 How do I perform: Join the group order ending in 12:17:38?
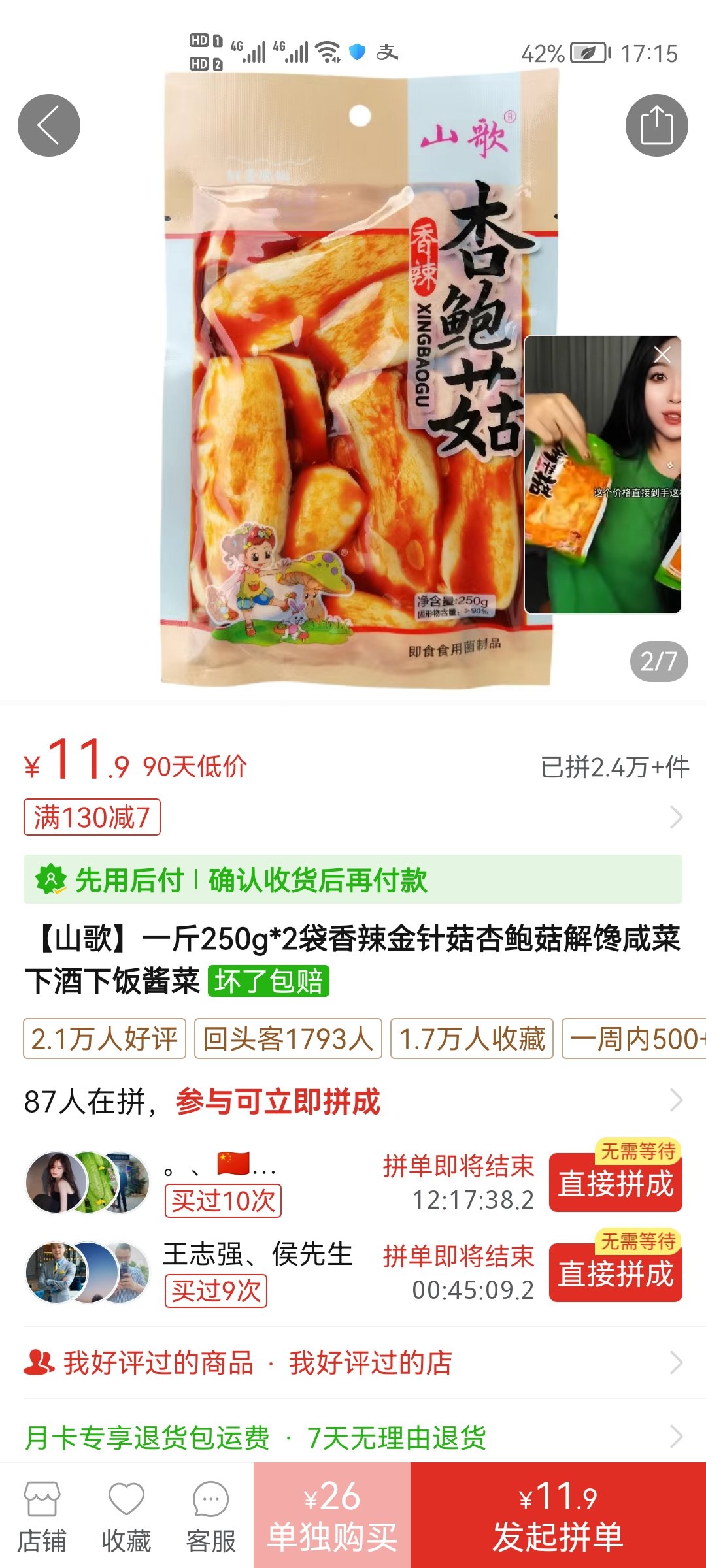[x=615, y=1184]
